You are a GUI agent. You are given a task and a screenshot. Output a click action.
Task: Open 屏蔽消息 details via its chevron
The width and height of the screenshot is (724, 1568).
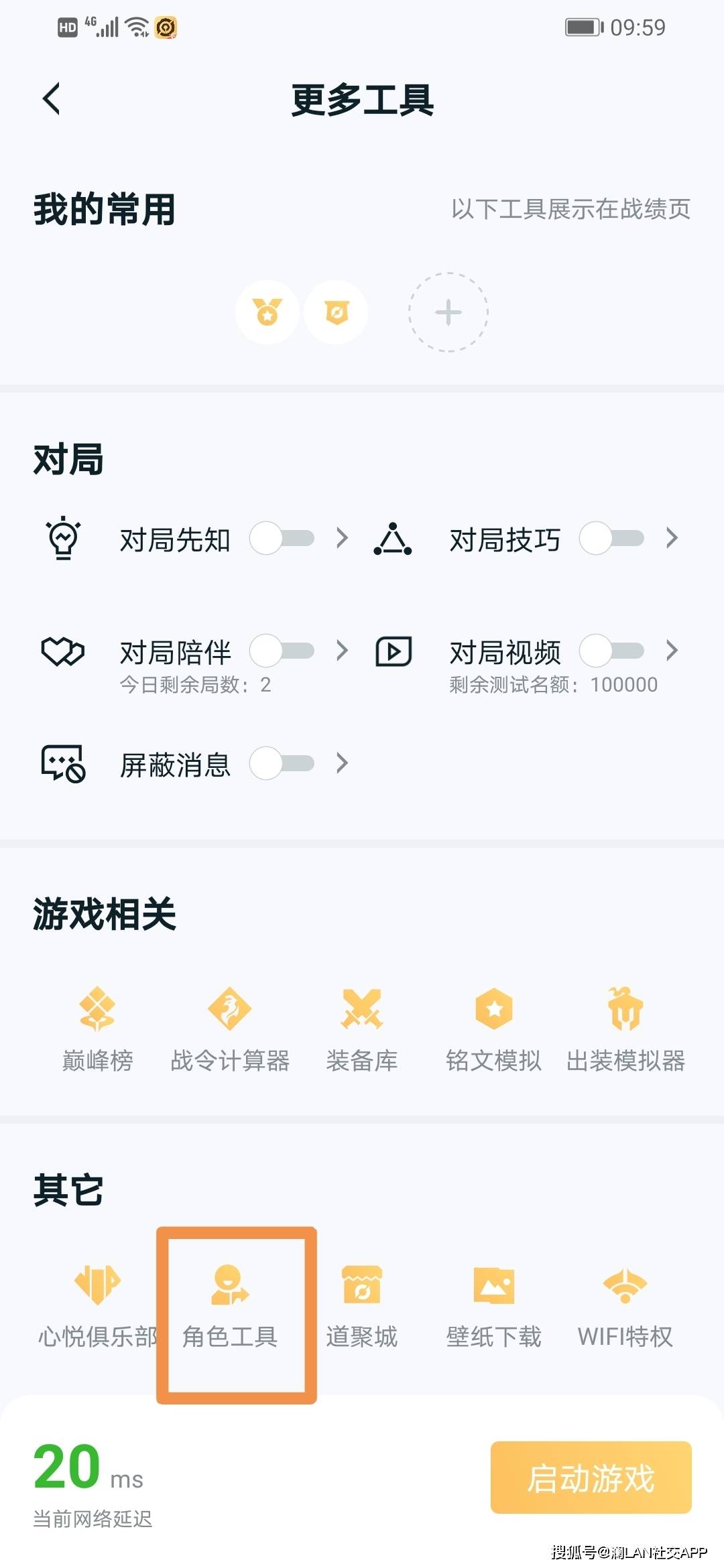343,763
